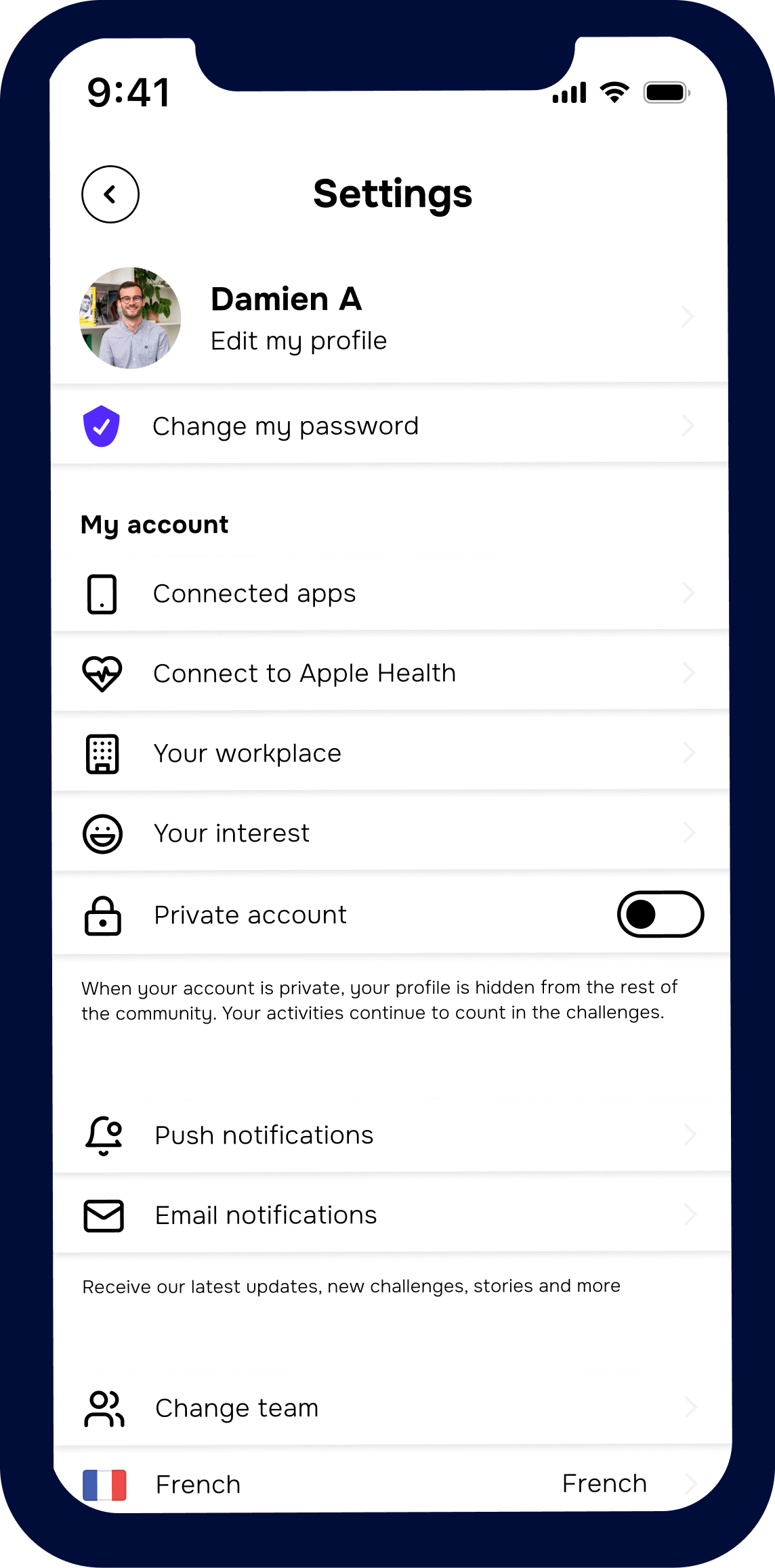Open Change team
Image resolution: width=775 pixels, height=1568 pixels.
point(236,1408)
